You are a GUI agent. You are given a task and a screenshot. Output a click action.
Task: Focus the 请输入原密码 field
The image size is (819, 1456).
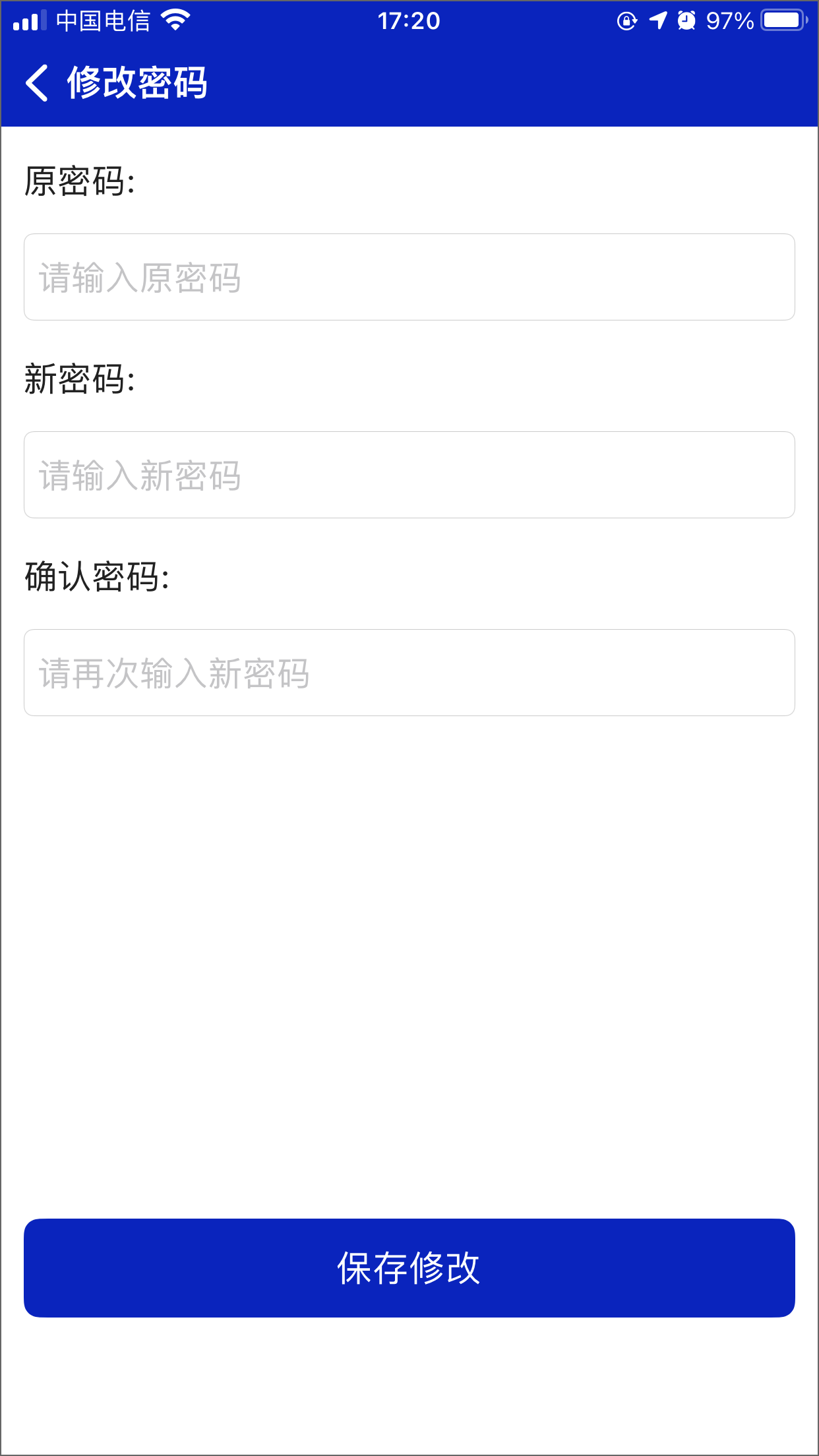[x=409, y=277]
